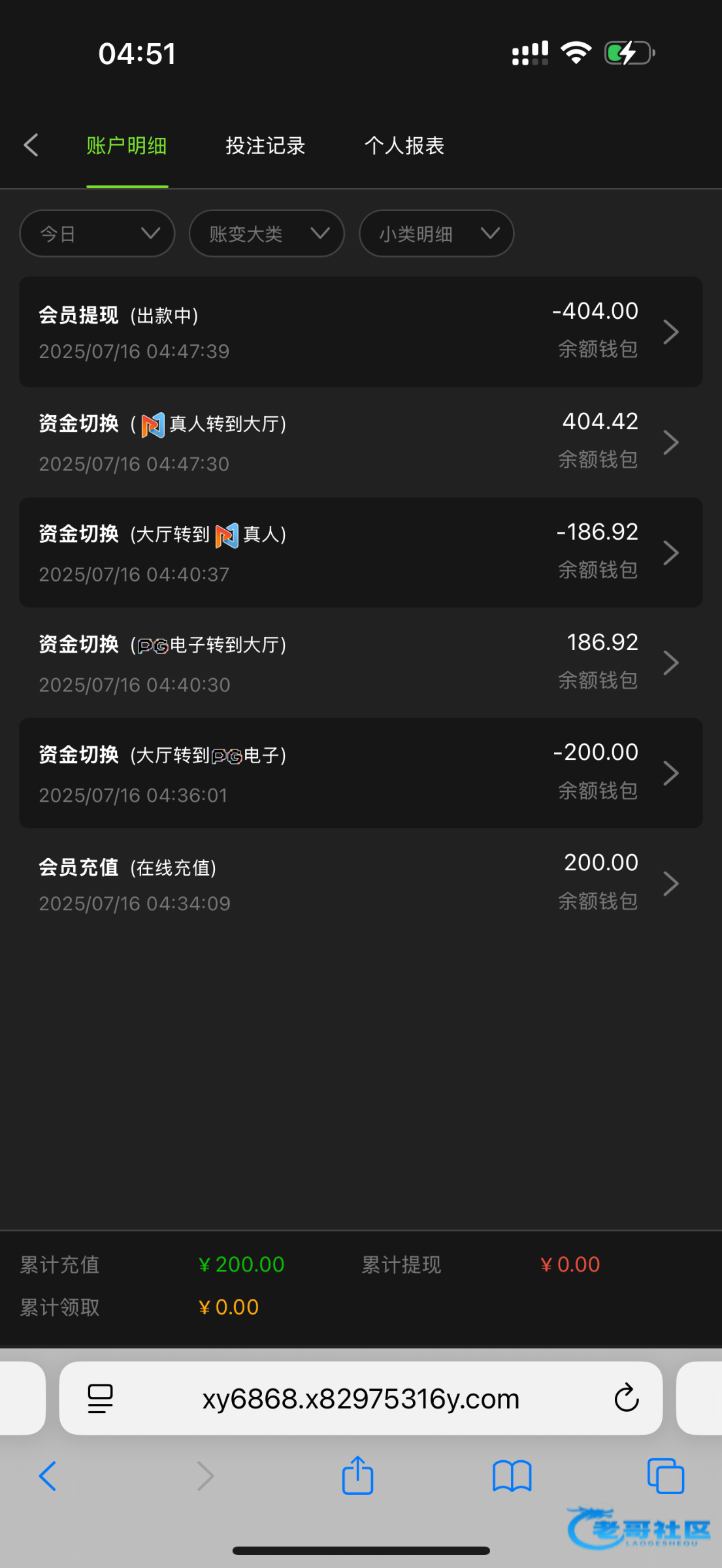
Task: Open Safari bookmarks
Action: click(x=512, y=1477)
